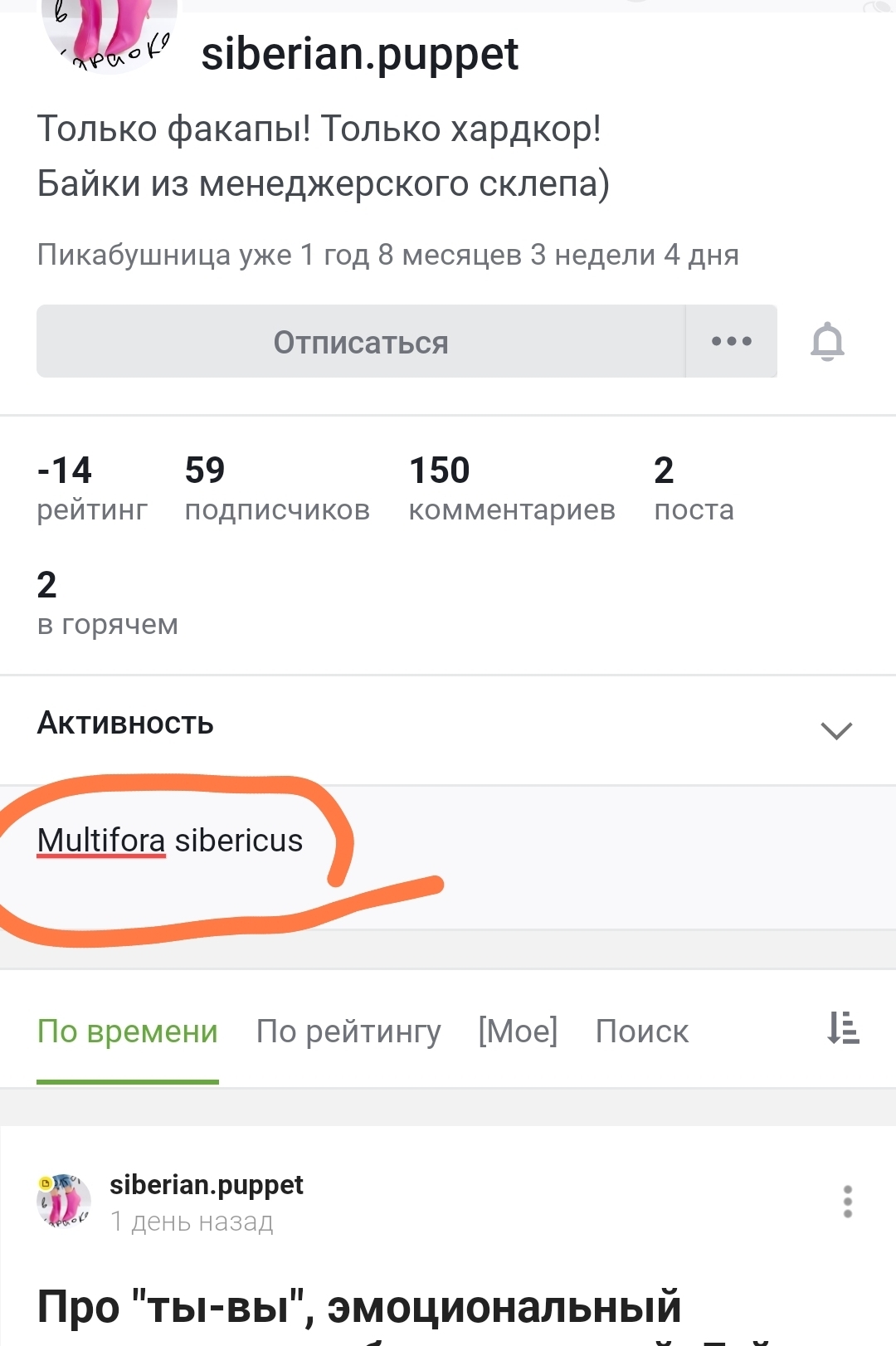The image size is (896, 1346).
Task: Tap the Отписаться button to unsubscribe
Action: point(361,342)
